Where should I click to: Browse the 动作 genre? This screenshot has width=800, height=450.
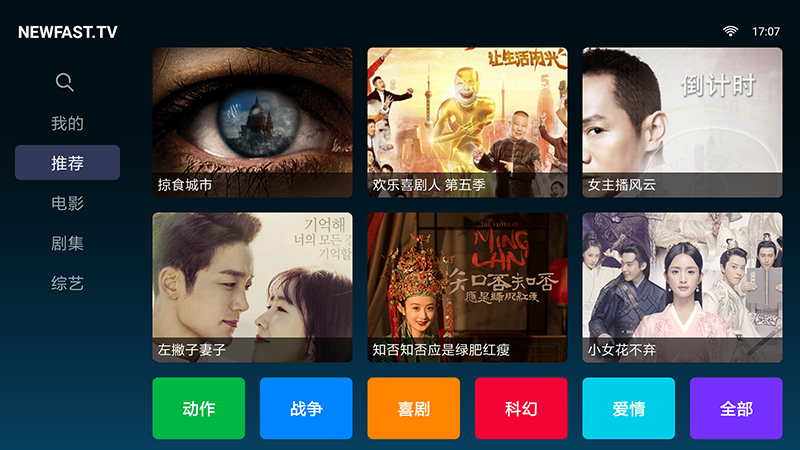(x=198, y=408)
